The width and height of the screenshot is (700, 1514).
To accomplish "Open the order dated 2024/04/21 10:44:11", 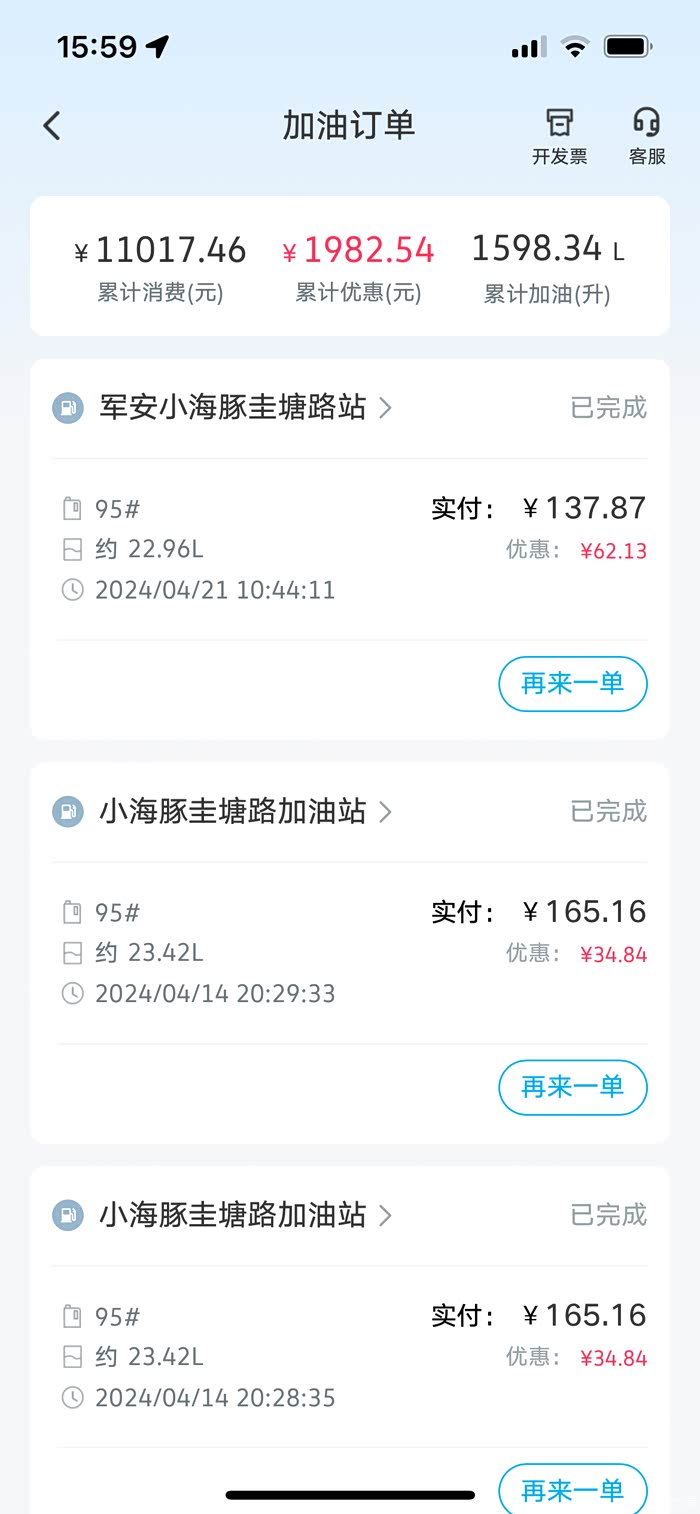I will 350,549.
